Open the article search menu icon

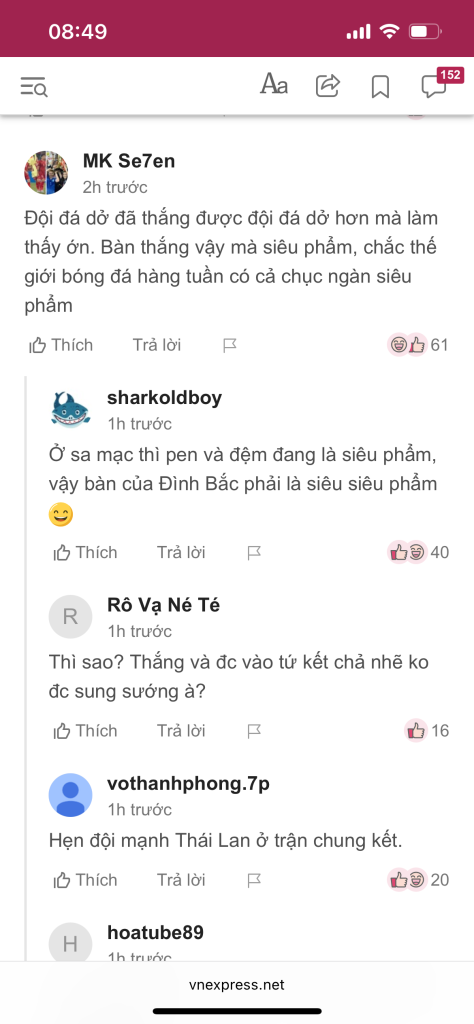(33, 86)
